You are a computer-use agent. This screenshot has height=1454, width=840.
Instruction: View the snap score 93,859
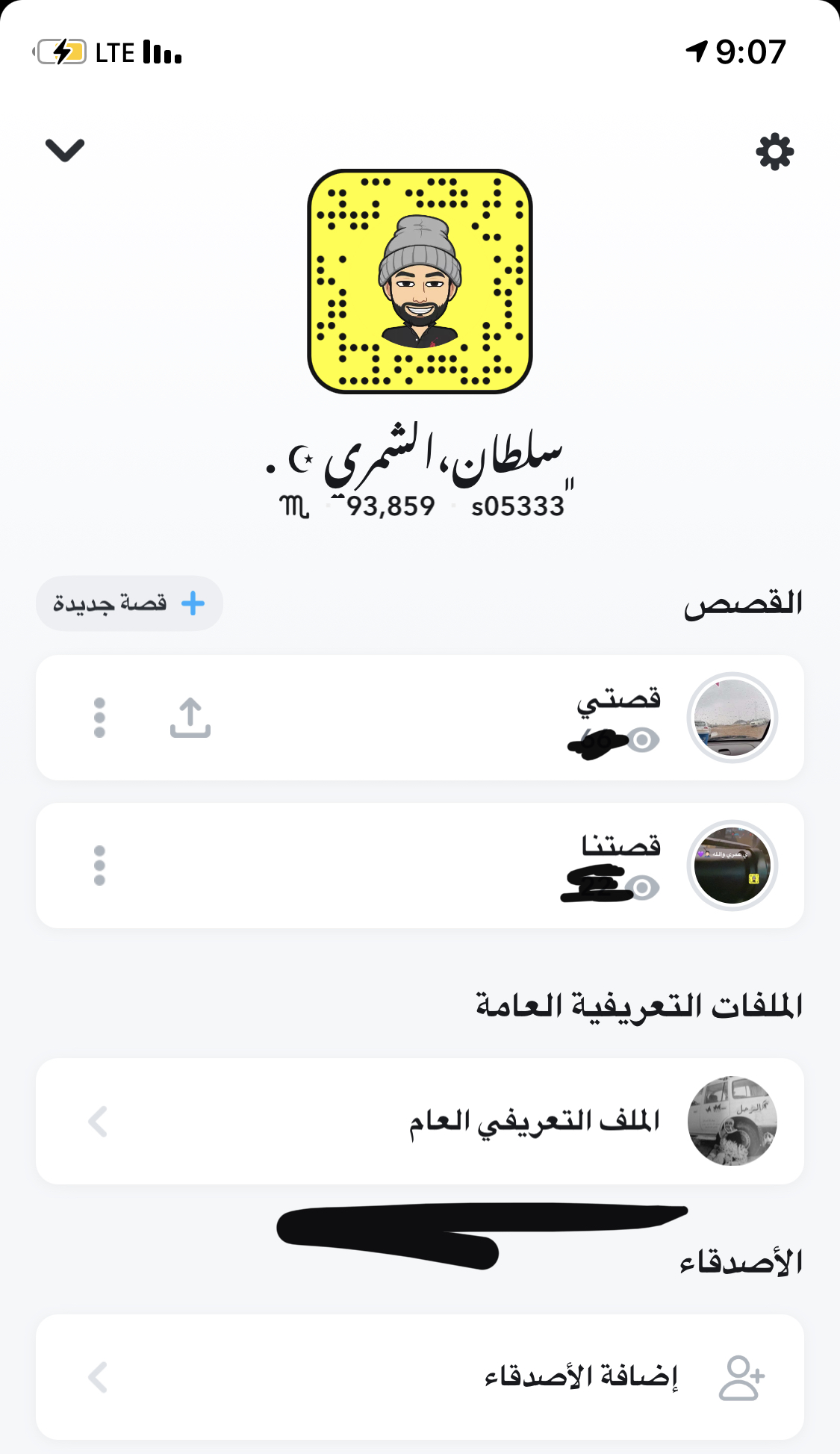390,507
